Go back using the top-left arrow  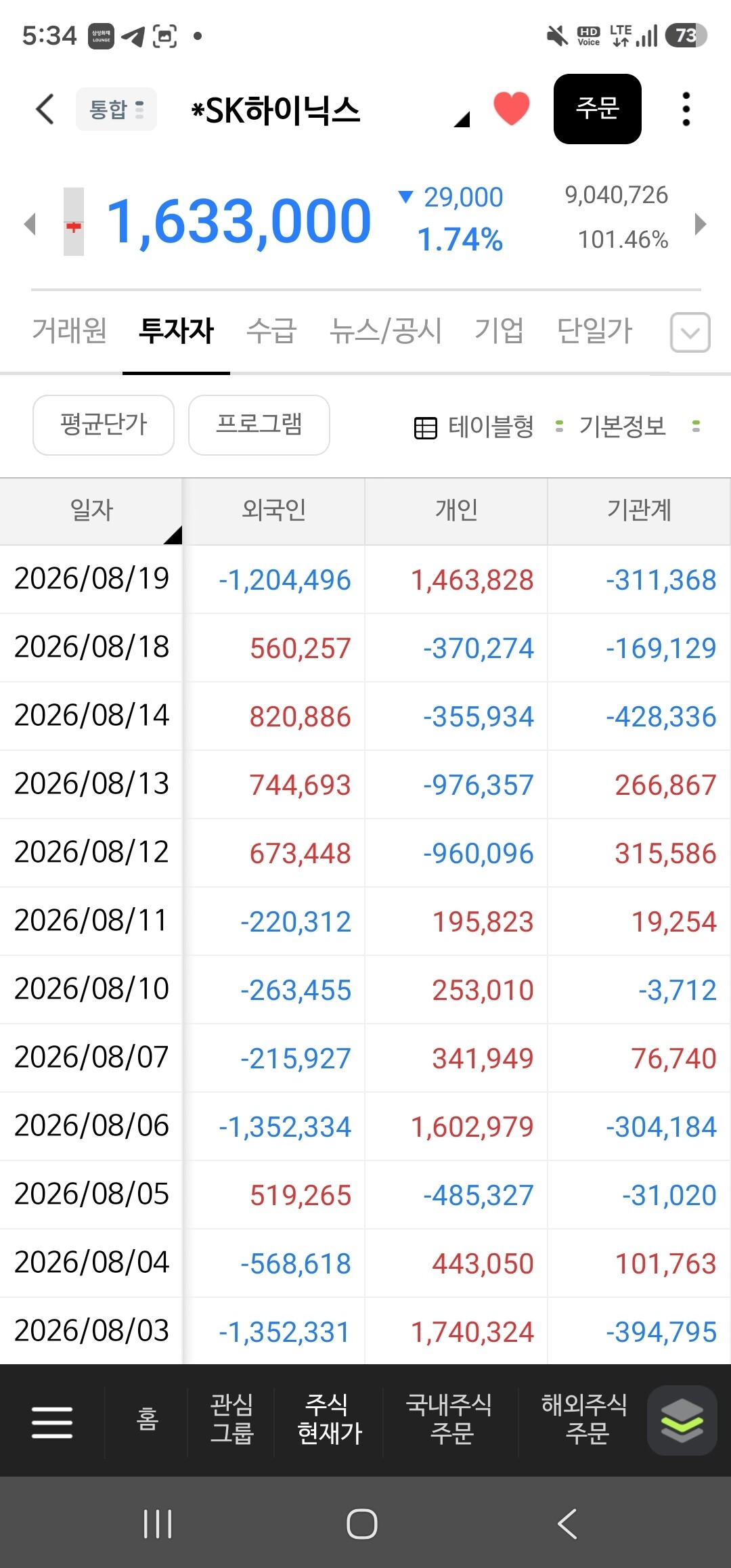pos(45,109)
